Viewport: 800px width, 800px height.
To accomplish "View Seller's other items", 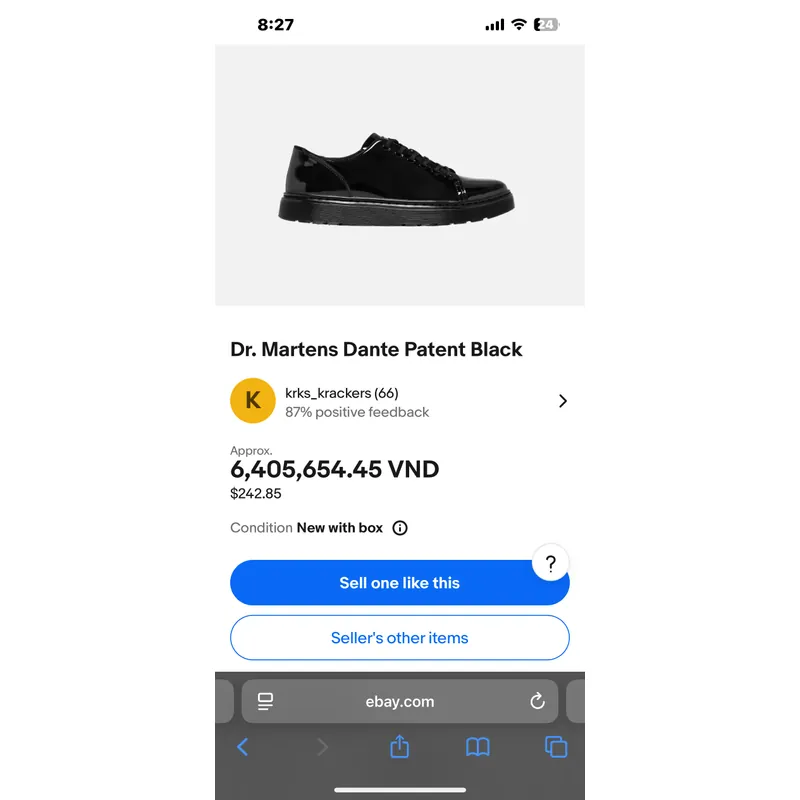I will (399, 638).
